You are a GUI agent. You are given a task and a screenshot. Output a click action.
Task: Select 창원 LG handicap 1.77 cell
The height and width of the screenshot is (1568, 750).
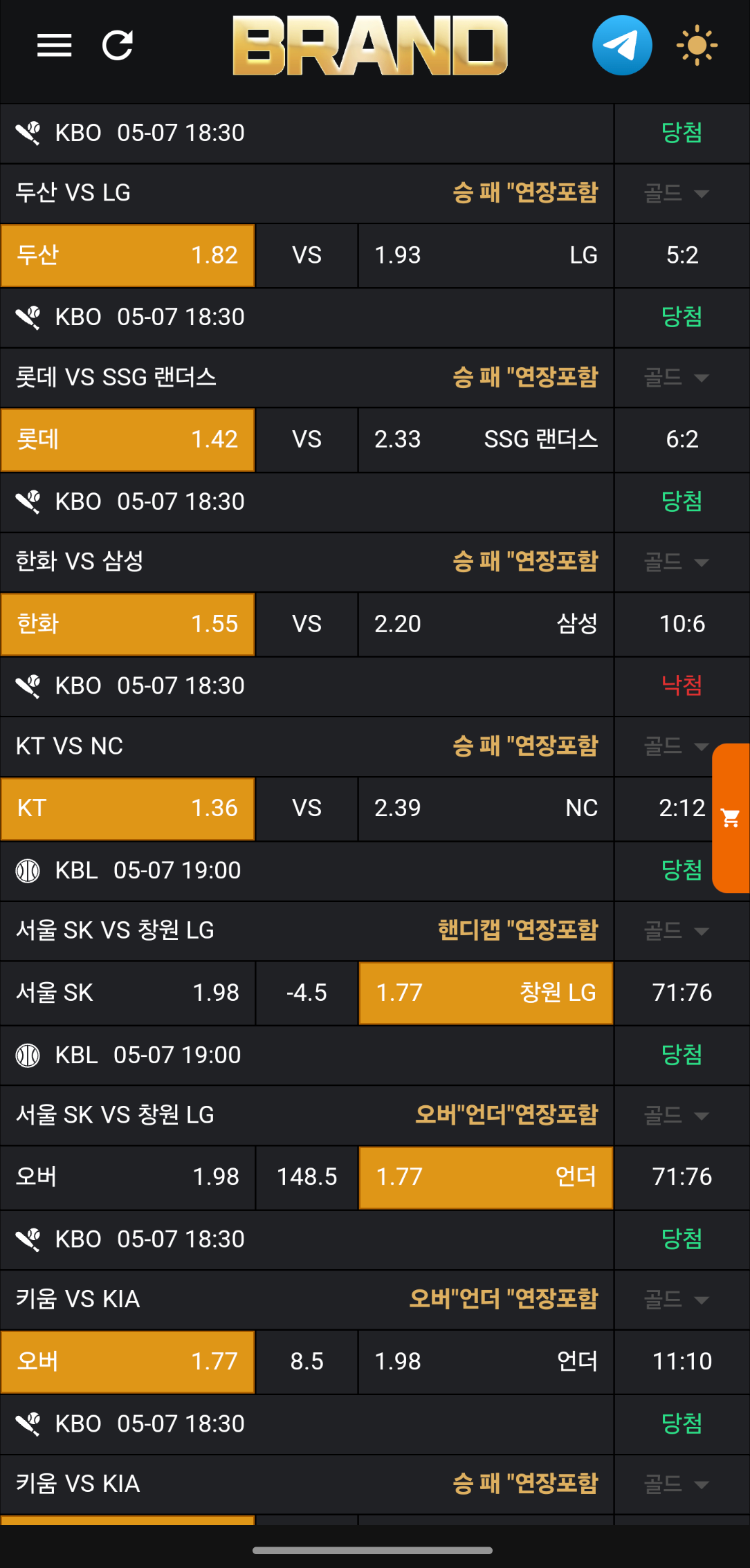(x=486, y=993)
